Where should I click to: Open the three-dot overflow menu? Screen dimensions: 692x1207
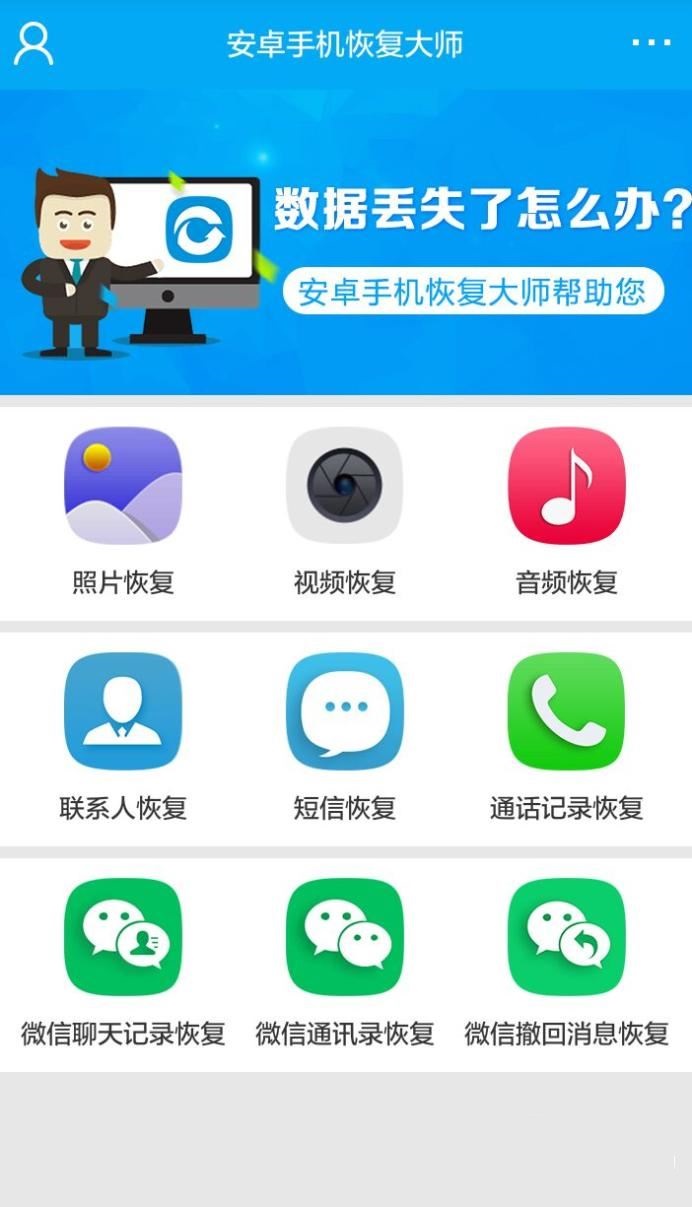[651, 43]
